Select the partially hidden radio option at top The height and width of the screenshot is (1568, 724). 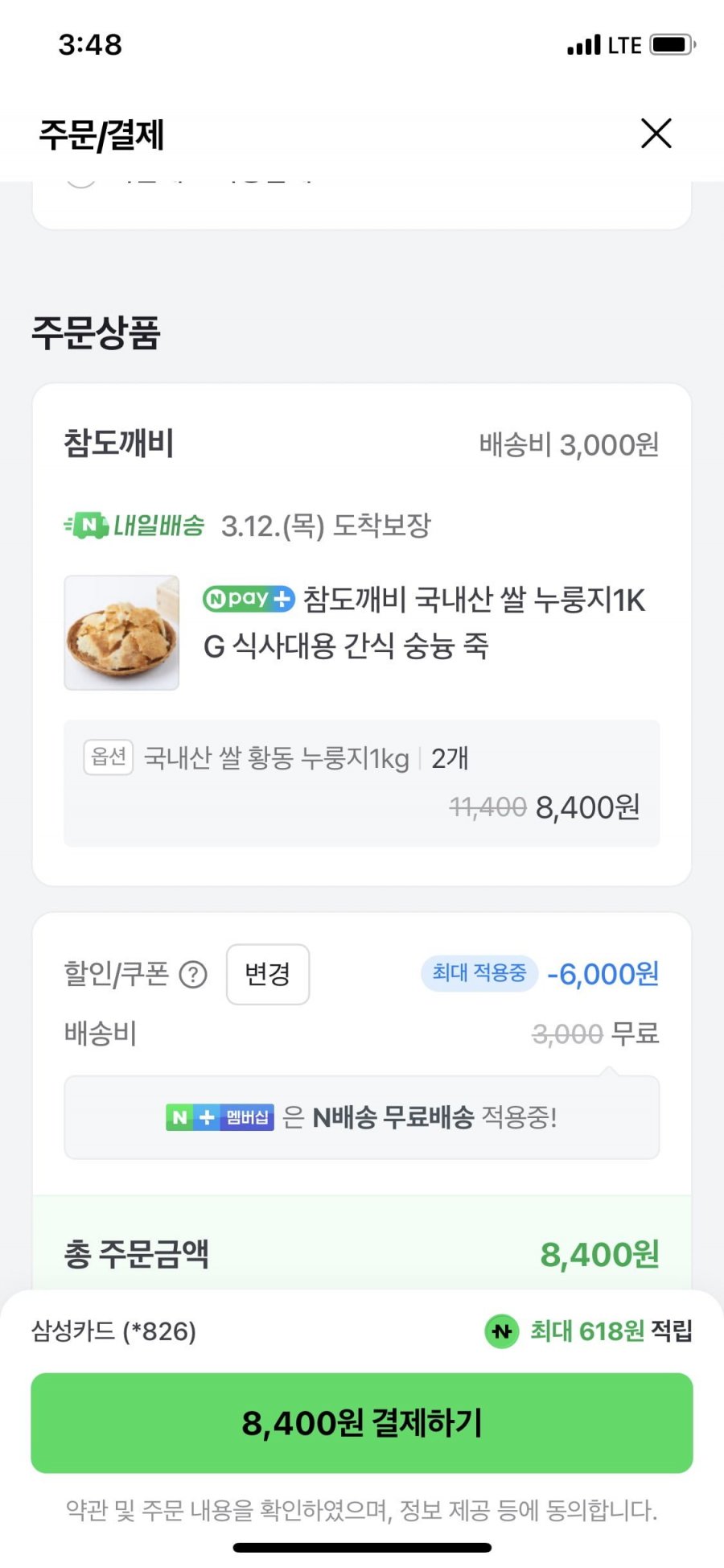tap(81, 182)
